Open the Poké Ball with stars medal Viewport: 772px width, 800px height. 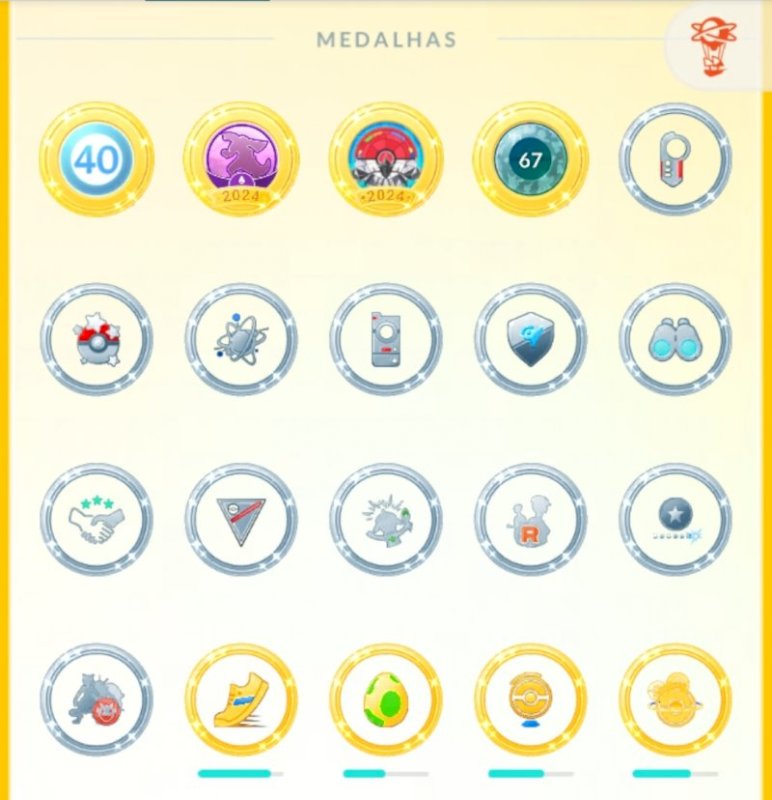pyautogui.click(x=96, y=340)
